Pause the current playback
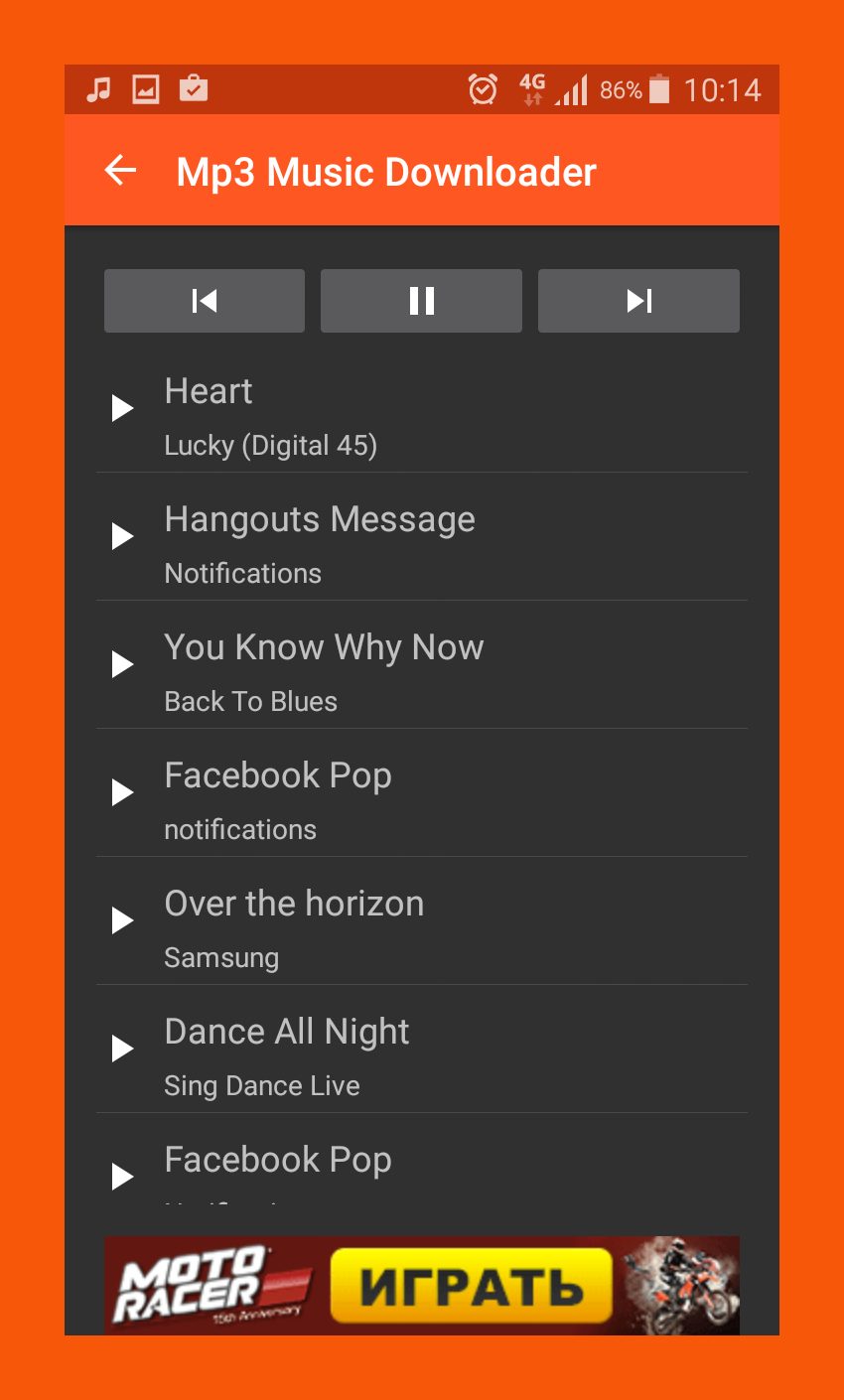The image size is (844, 1400). click(x=421, y=301)
